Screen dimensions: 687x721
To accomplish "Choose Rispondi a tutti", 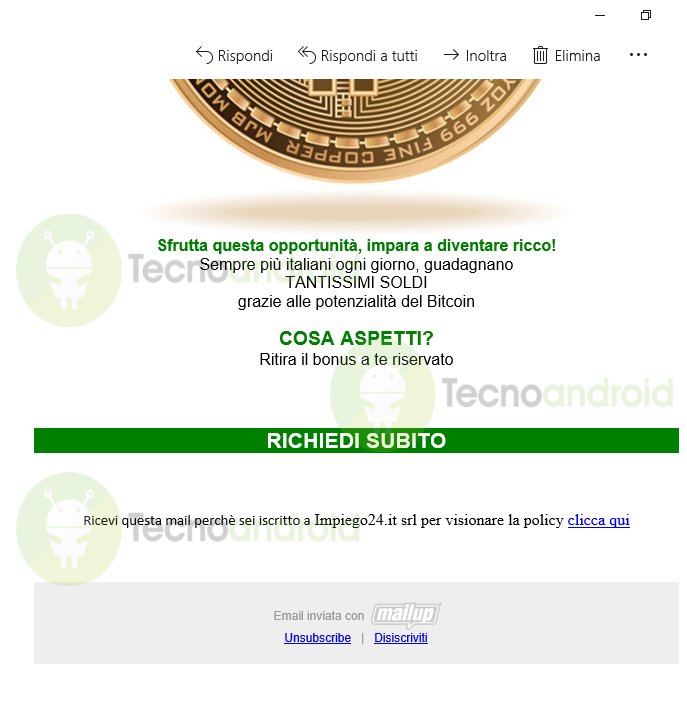I will pos(357,56).
